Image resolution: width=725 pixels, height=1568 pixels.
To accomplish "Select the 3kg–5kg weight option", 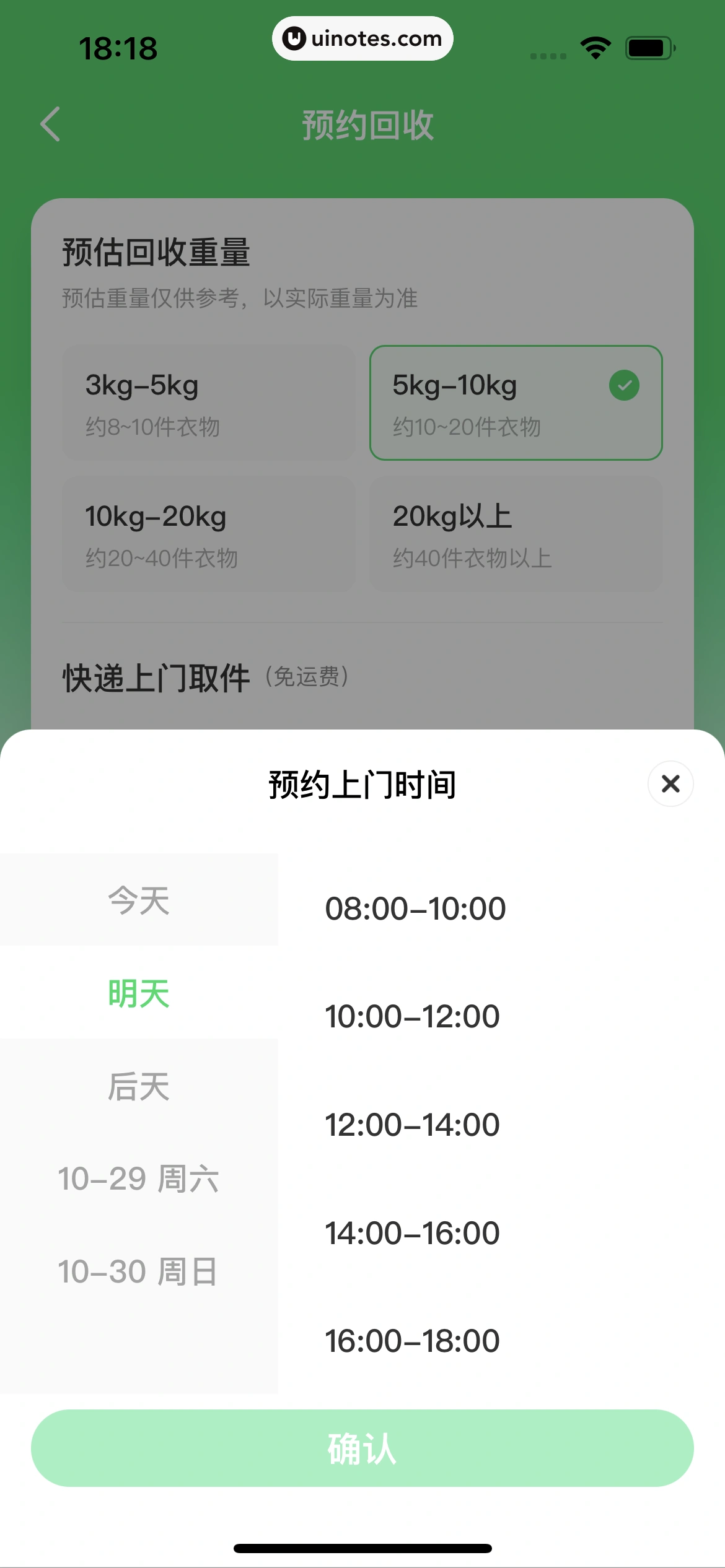I will coord(208,403).
